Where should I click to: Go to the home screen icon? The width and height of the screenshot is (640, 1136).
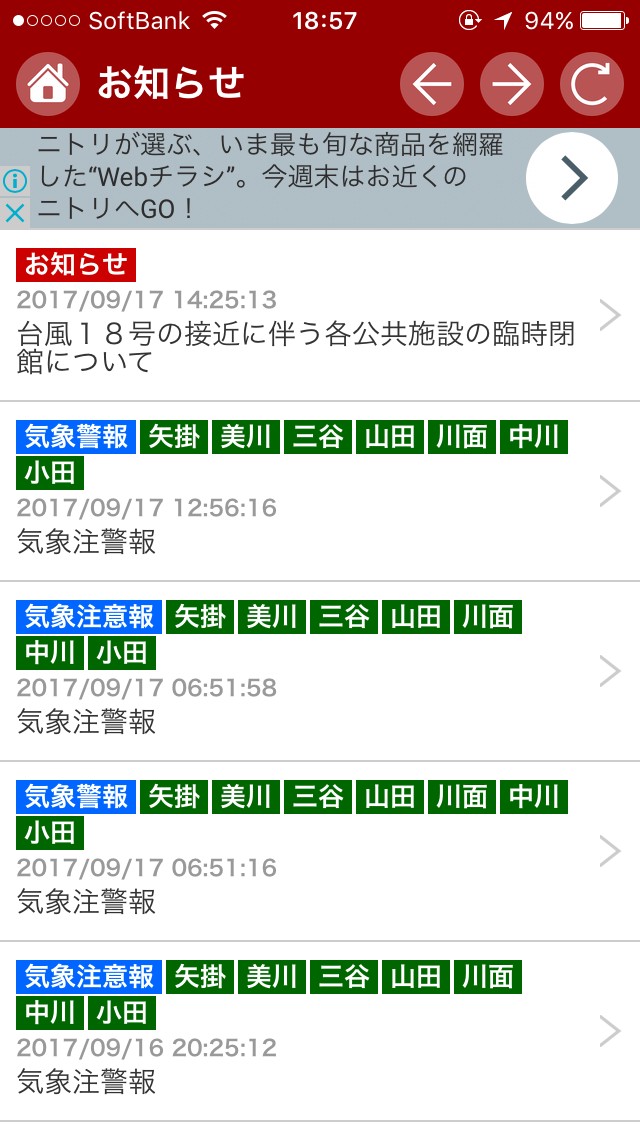tap(47, 84)
